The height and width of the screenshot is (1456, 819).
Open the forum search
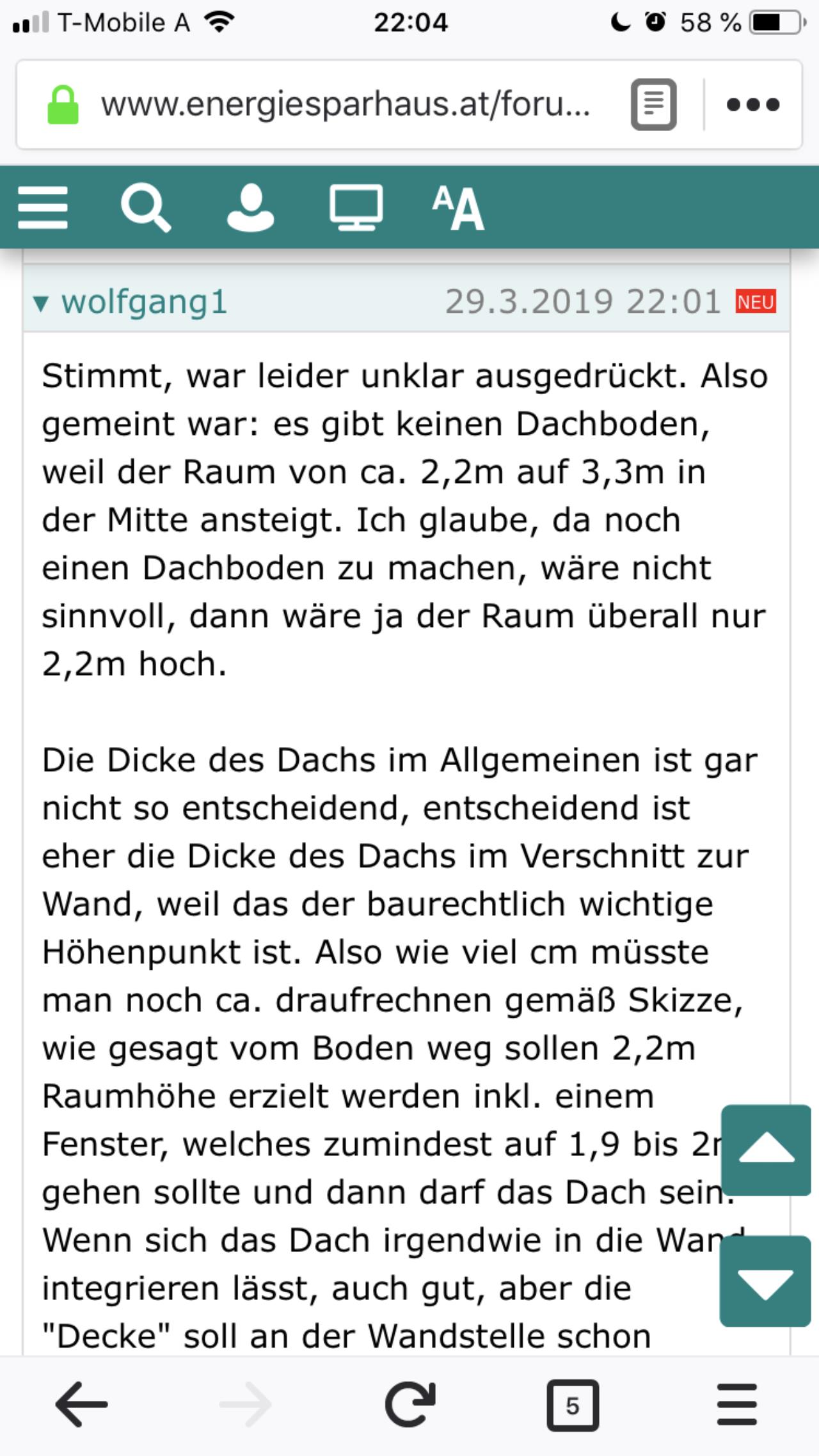pyautogui.click(x=146, y=207)
